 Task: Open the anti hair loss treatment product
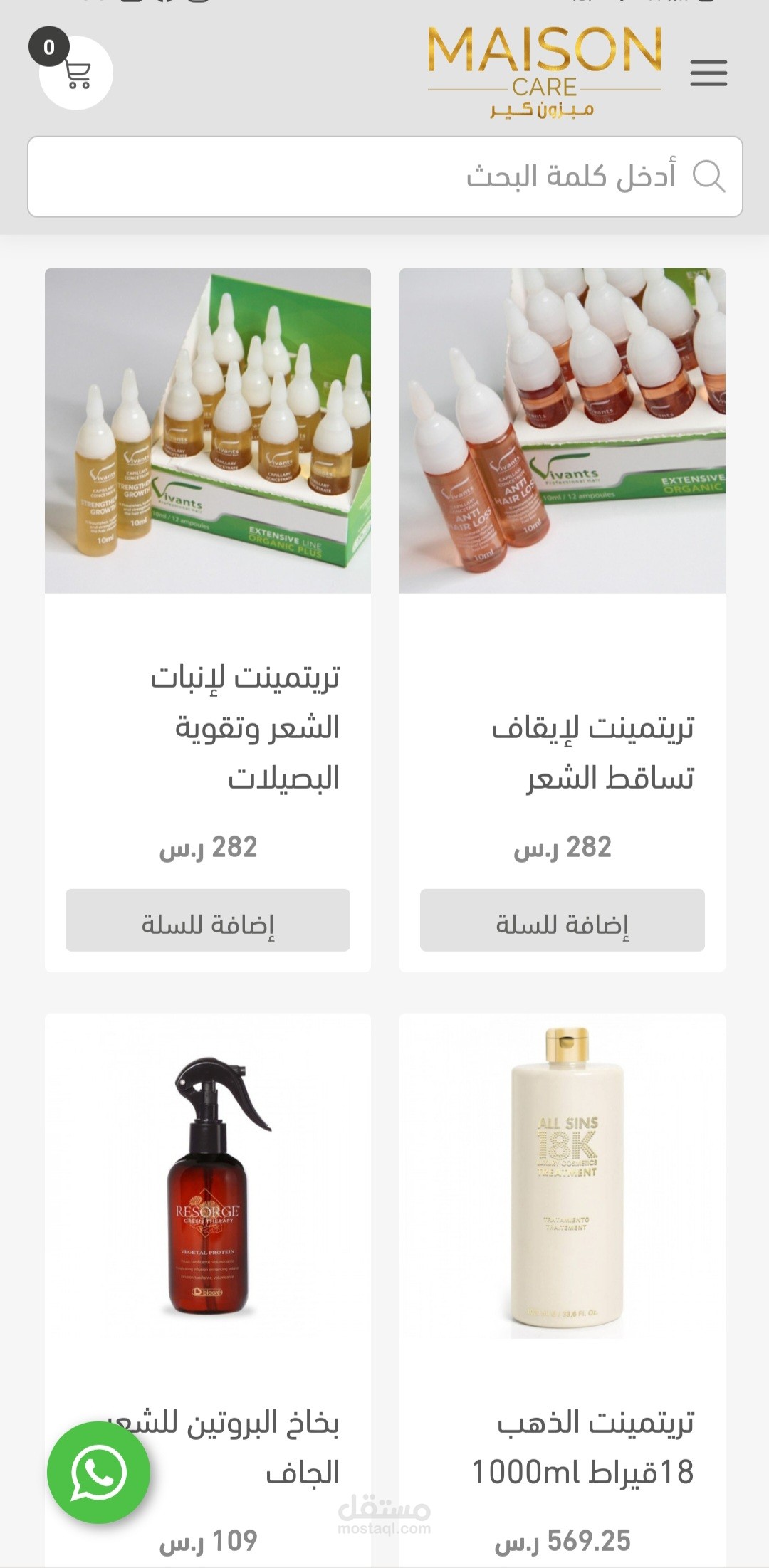(562, 431)
